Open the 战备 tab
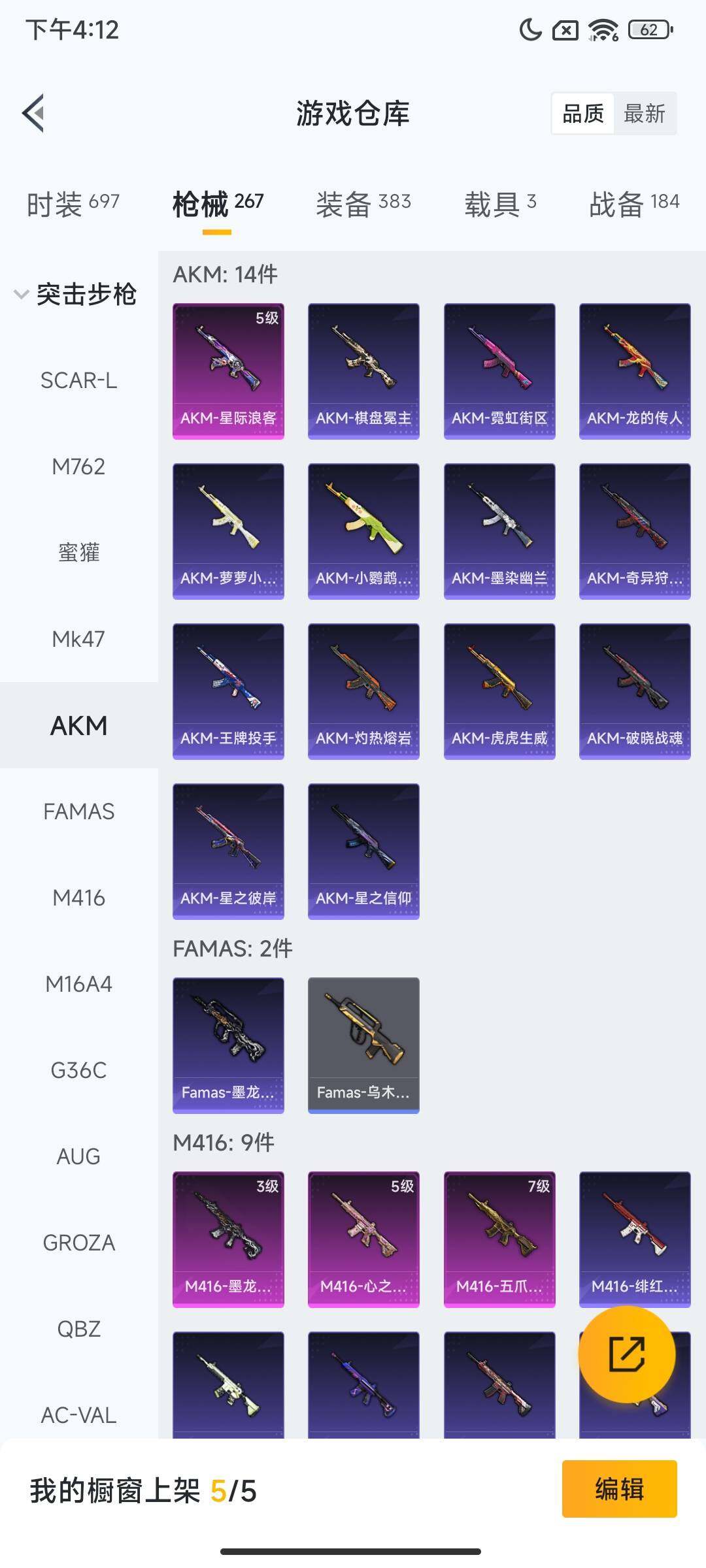 (633, 204)
